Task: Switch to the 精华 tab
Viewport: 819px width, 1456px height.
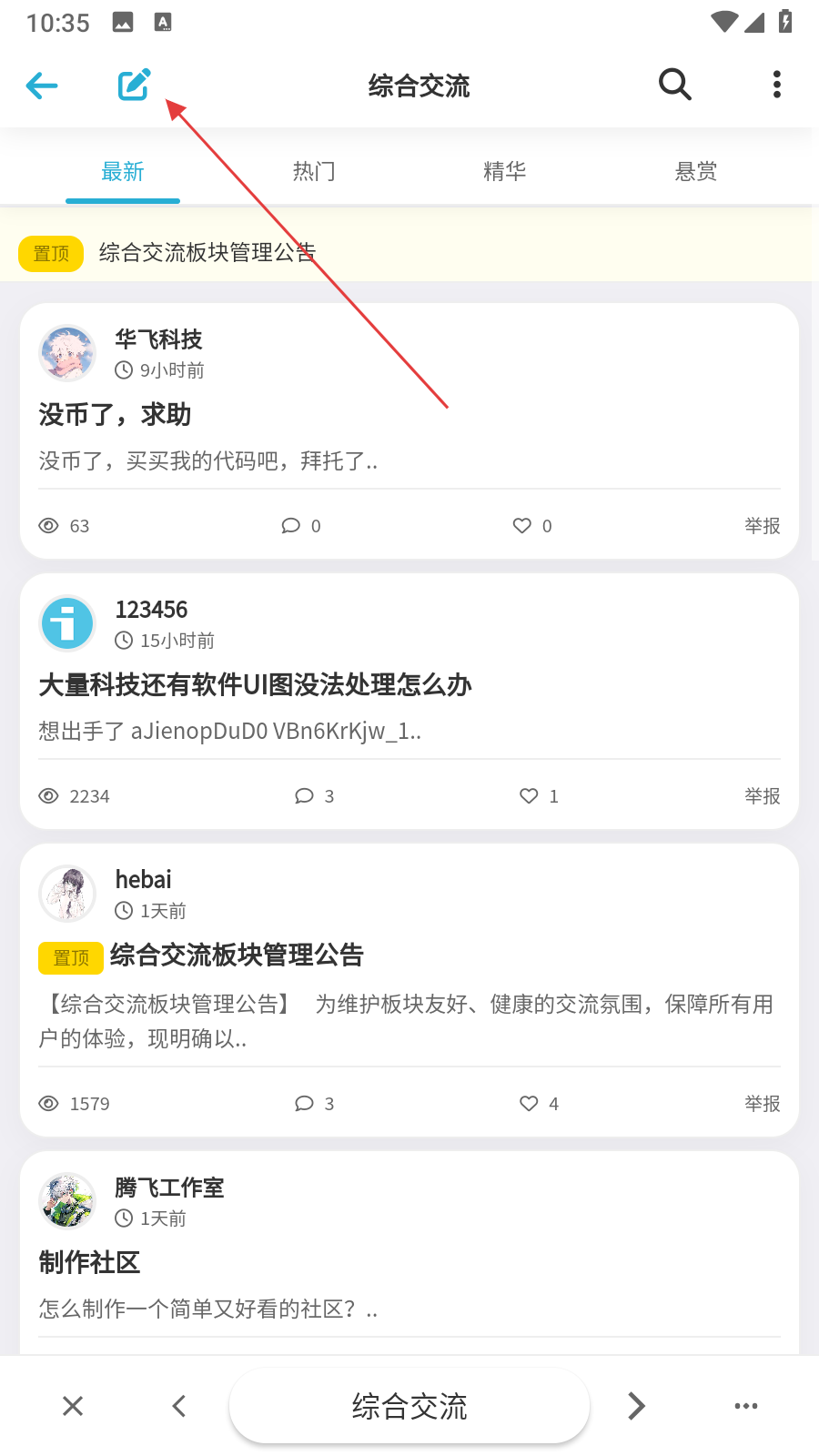Action: 505,171
